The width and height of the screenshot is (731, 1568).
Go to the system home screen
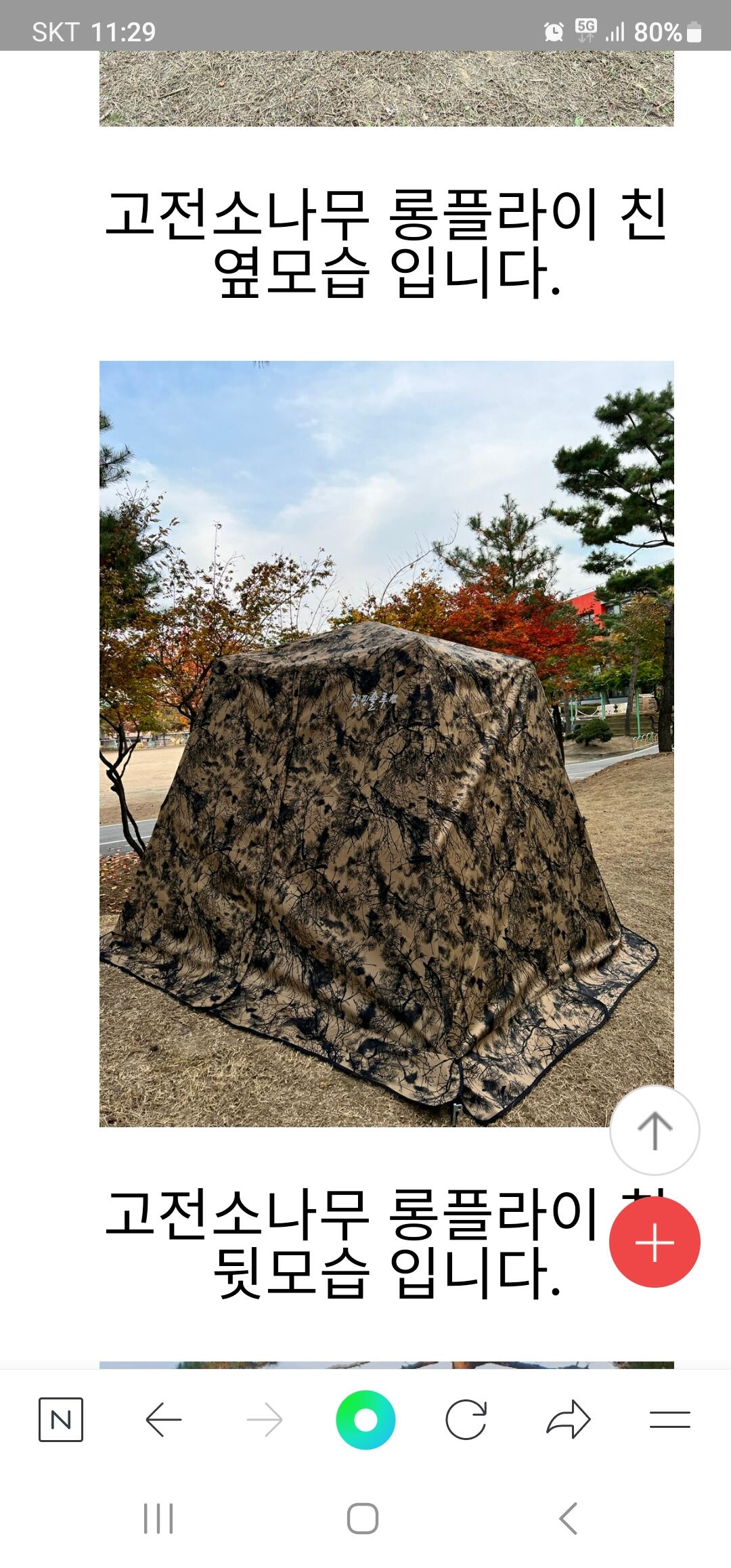point(363,1519)
